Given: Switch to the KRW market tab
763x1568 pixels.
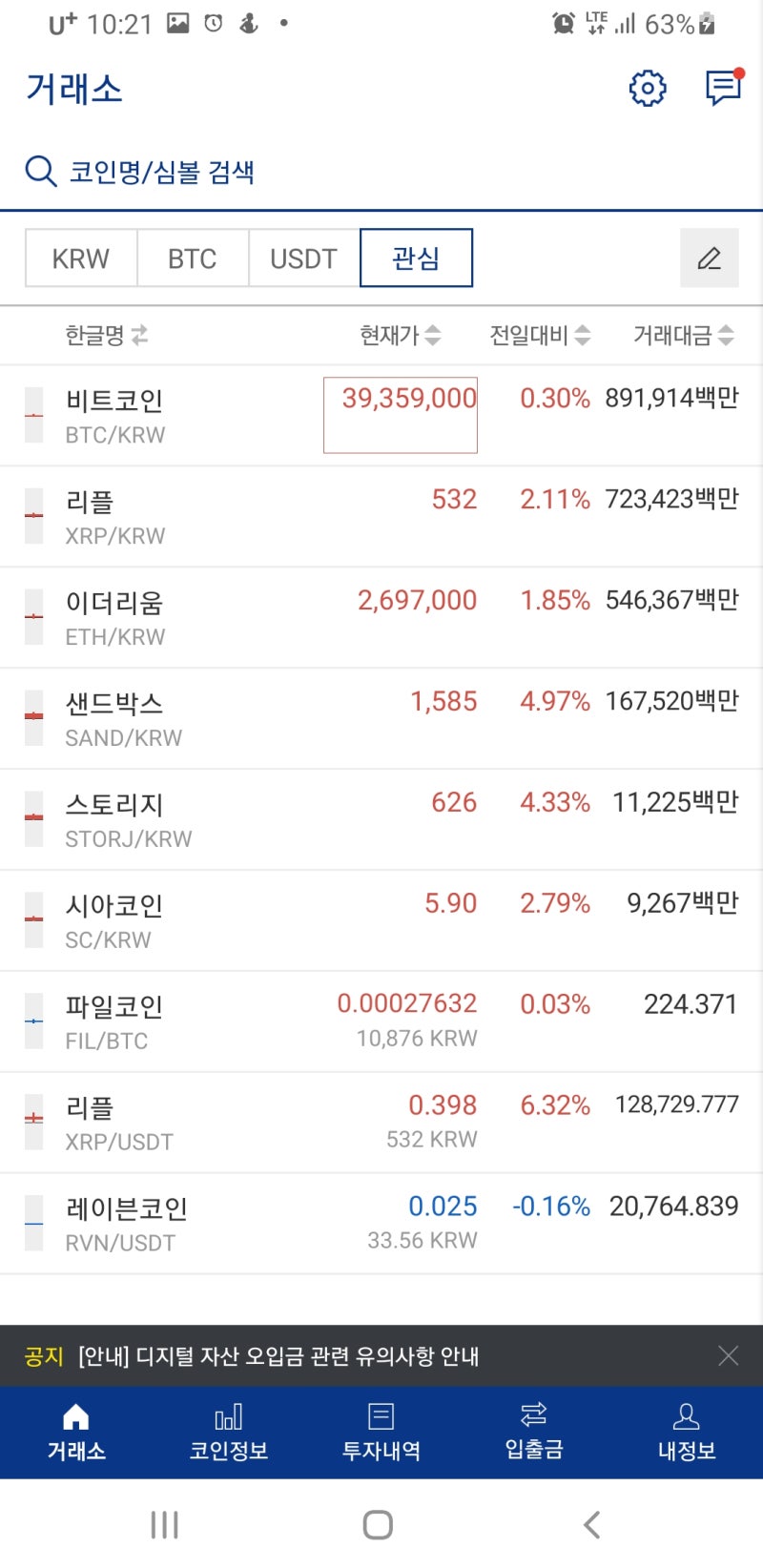Looking at the screenshot, I should (80, 258).
